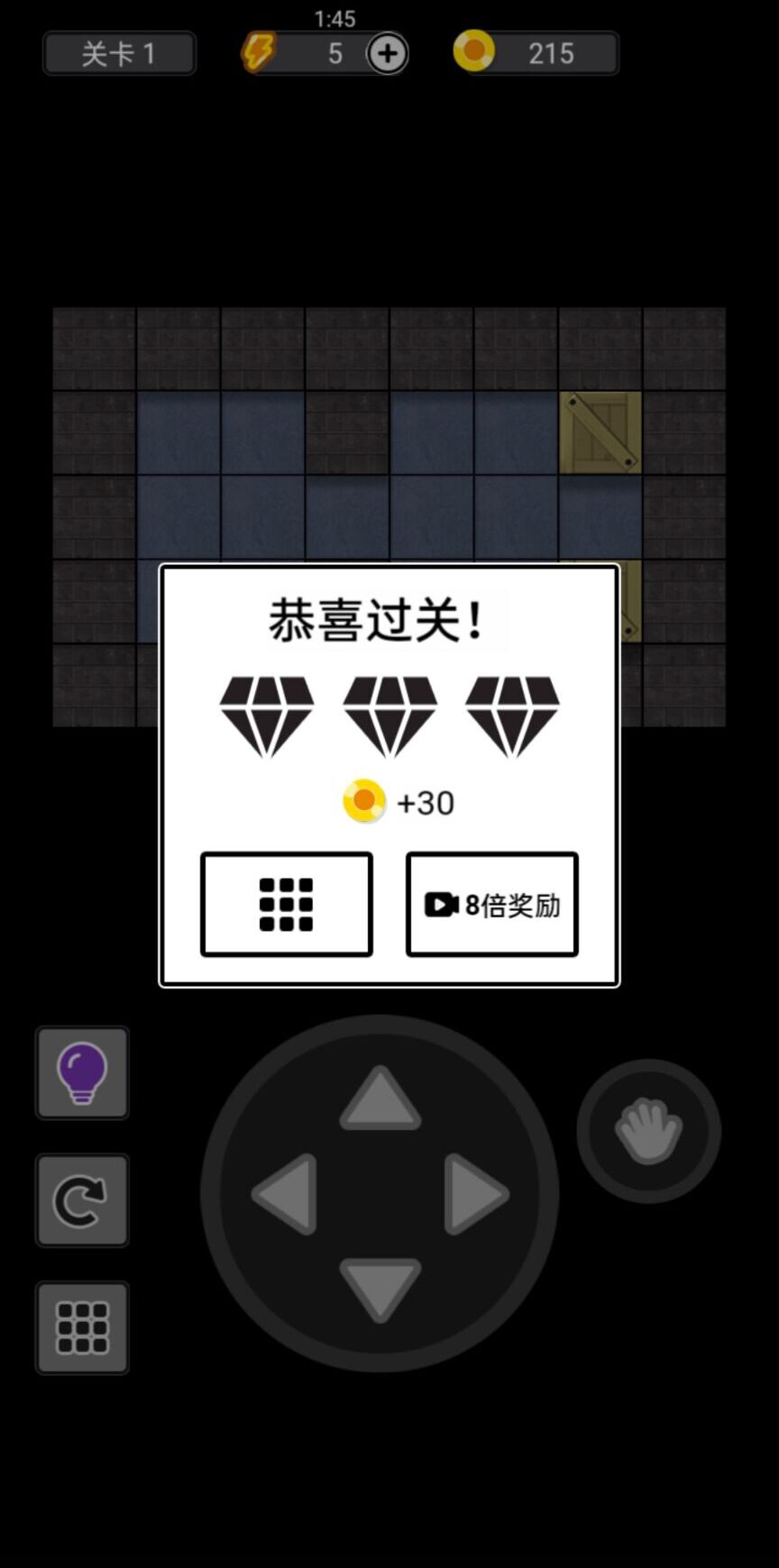This screenshot has height=1568, width=779.
Task: Move up with the D-pad arrow
Action: point(380,1099)
